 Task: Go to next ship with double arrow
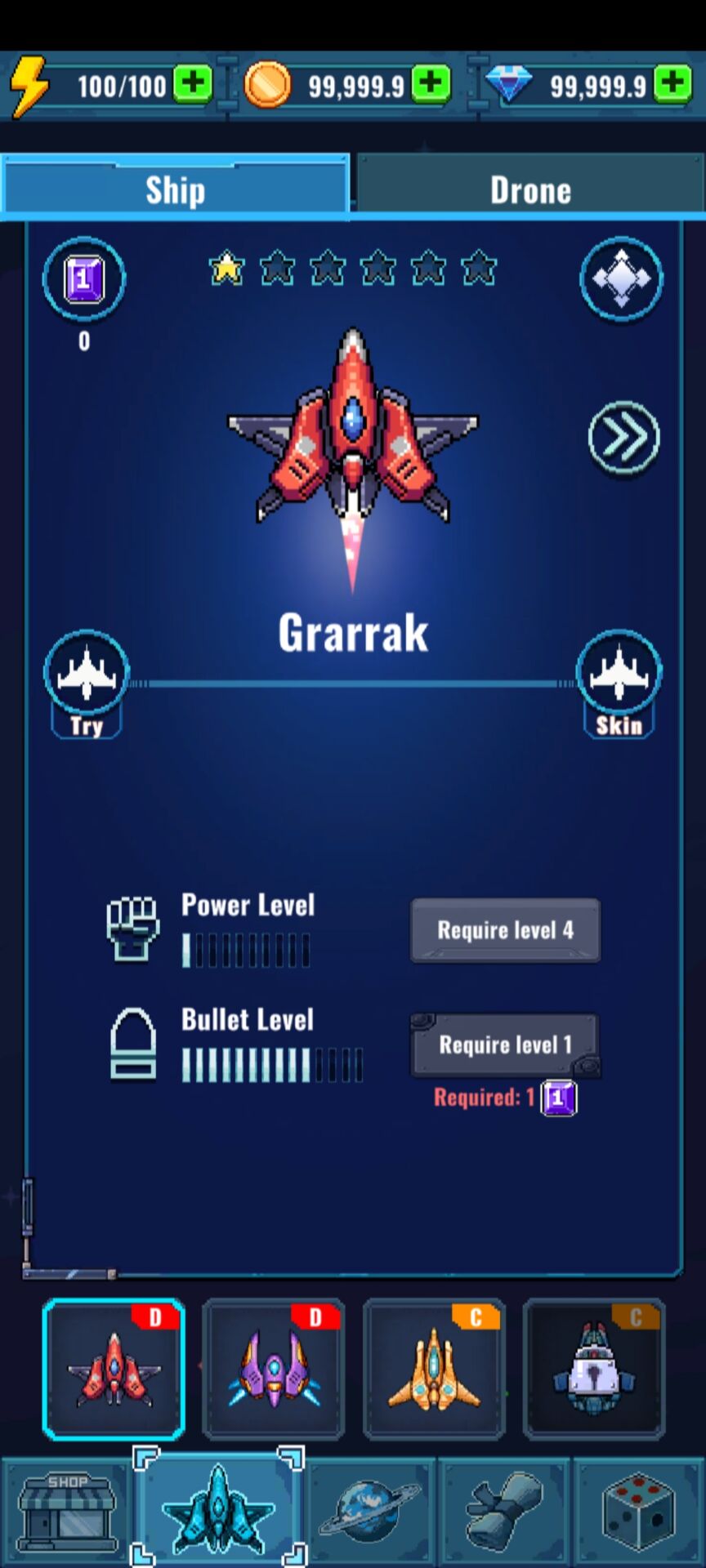point(623,438)
